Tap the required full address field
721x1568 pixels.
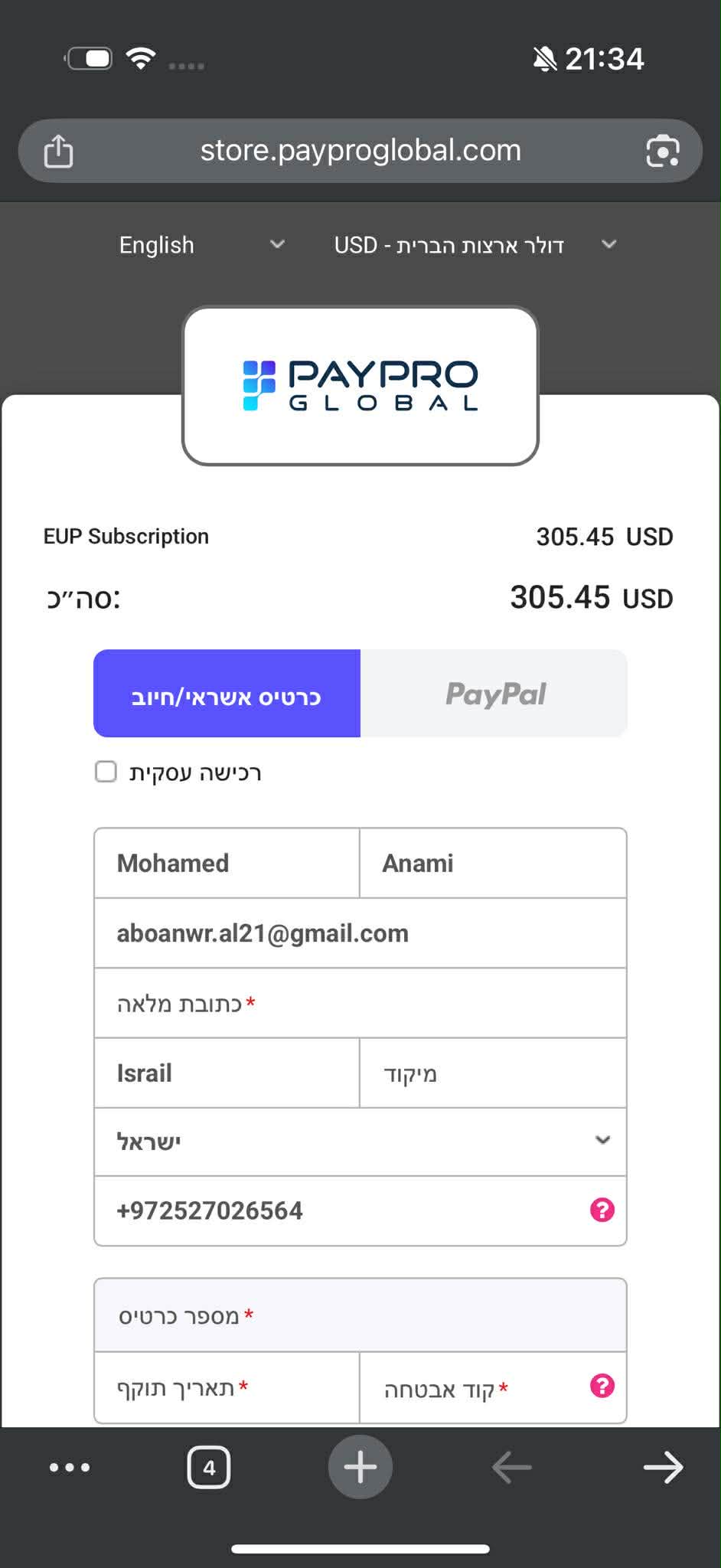[x=360, y=1003]
